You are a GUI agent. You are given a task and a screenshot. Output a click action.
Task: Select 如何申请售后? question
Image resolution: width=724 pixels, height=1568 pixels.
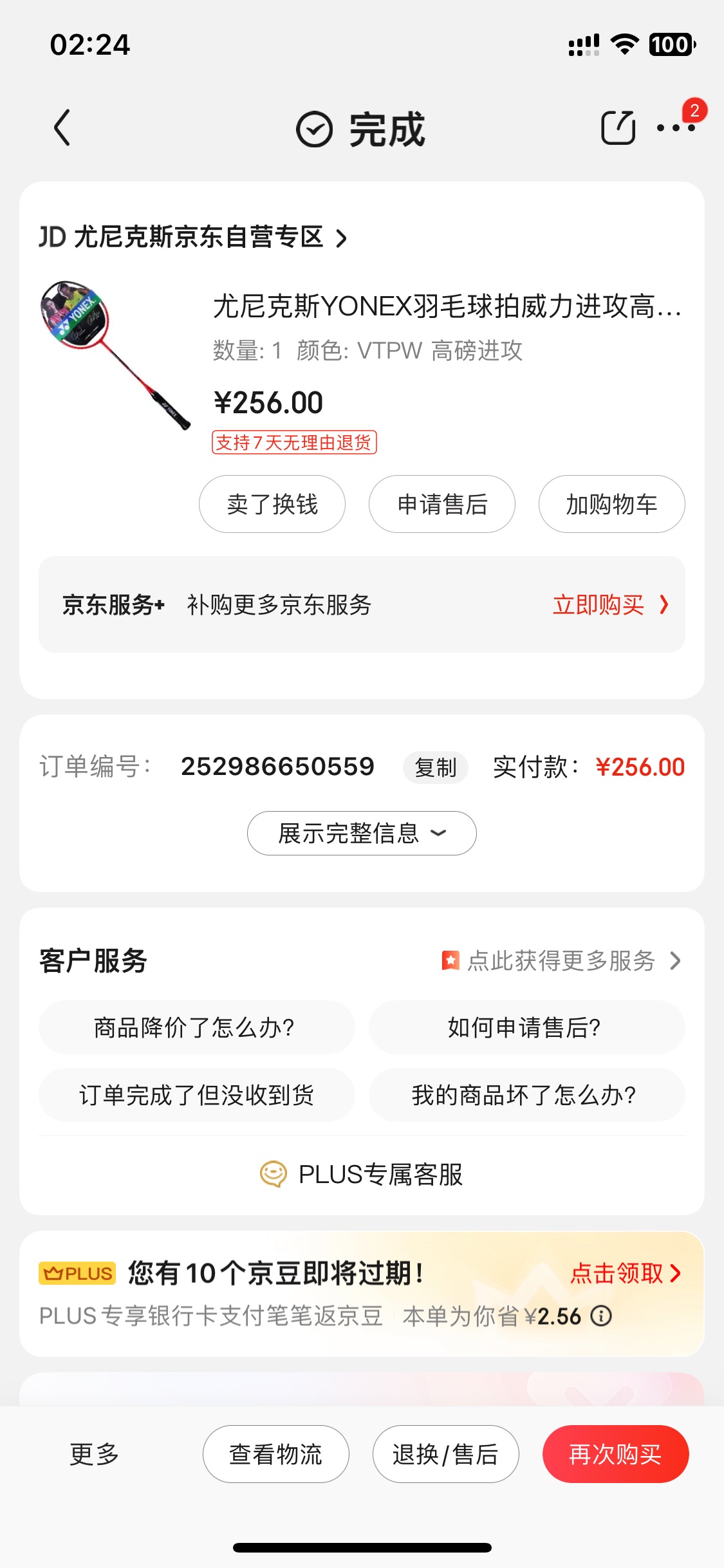point(526,1027)
